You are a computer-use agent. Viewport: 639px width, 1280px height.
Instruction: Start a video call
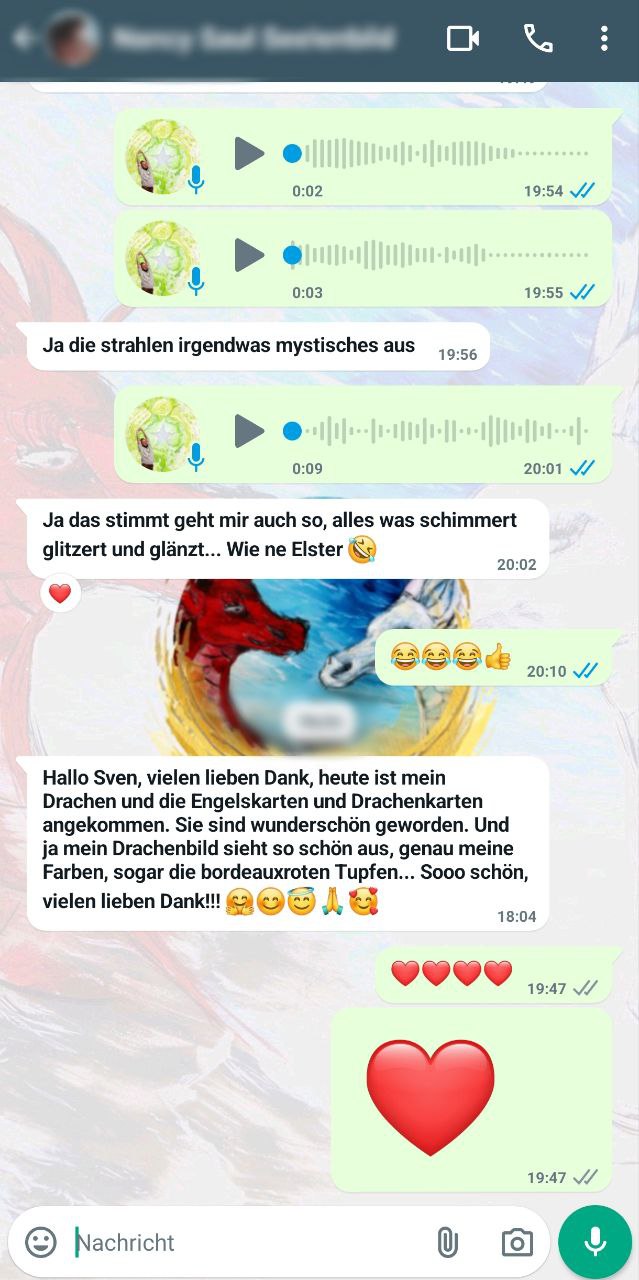462,39
